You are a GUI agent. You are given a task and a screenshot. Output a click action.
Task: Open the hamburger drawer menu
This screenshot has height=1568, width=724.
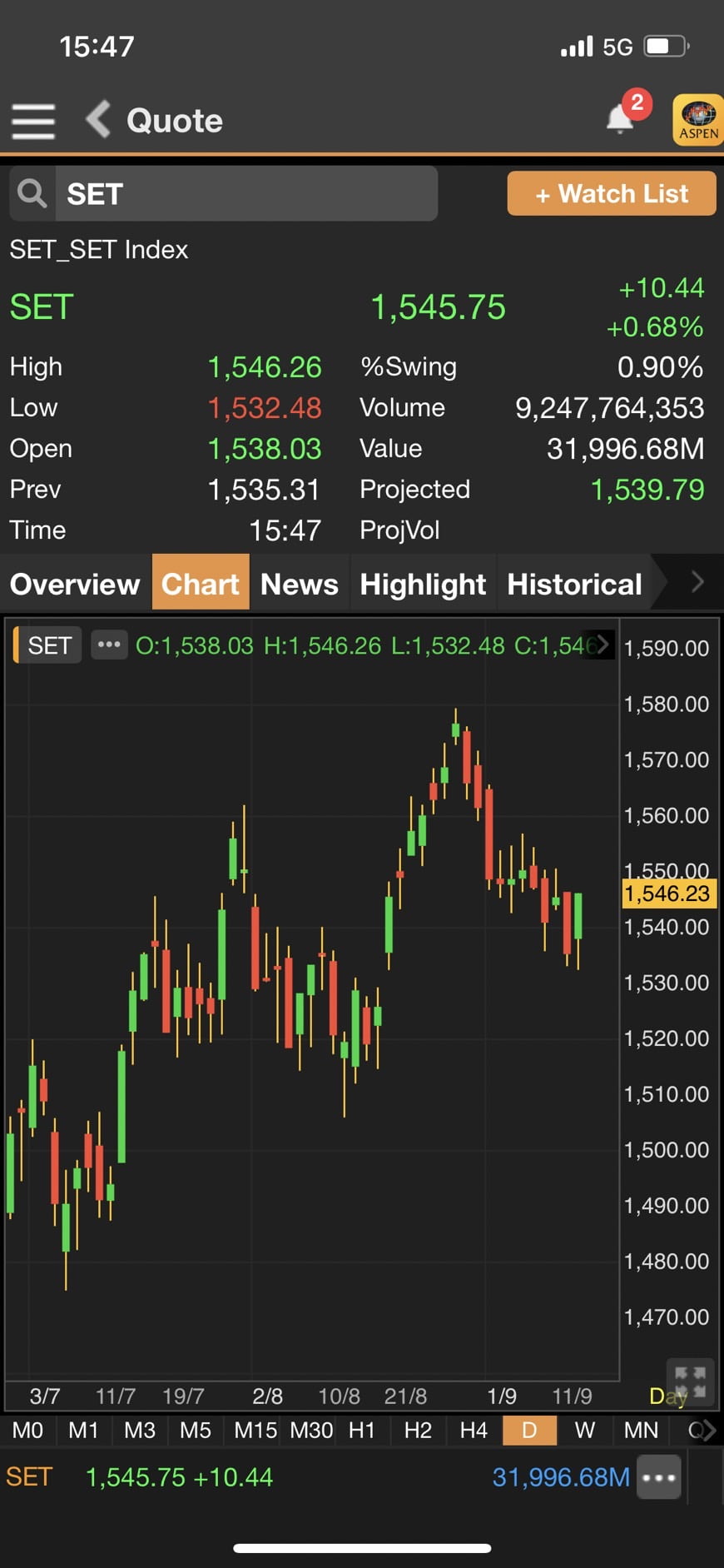pyautogui.click(x=33, y=122)
